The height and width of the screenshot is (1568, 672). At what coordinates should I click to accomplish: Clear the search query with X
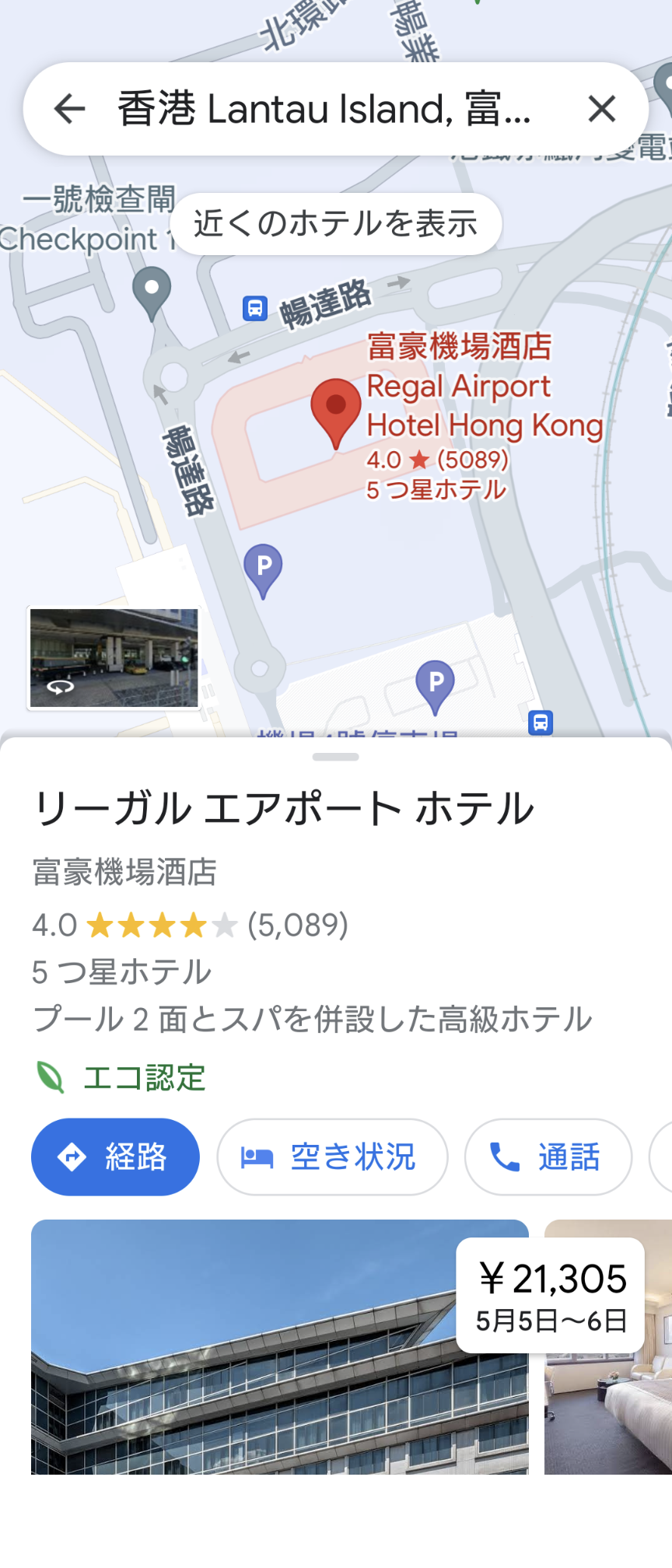pyautogui.click(x=602, y=109)
